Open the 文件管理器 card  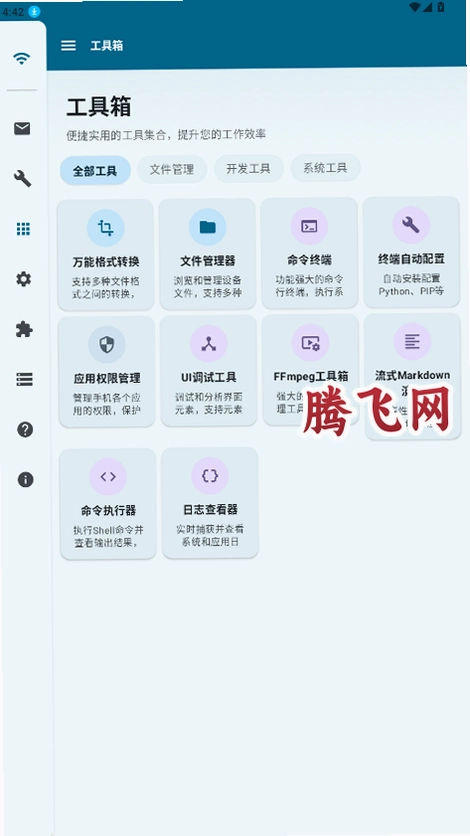coord(207,254)
